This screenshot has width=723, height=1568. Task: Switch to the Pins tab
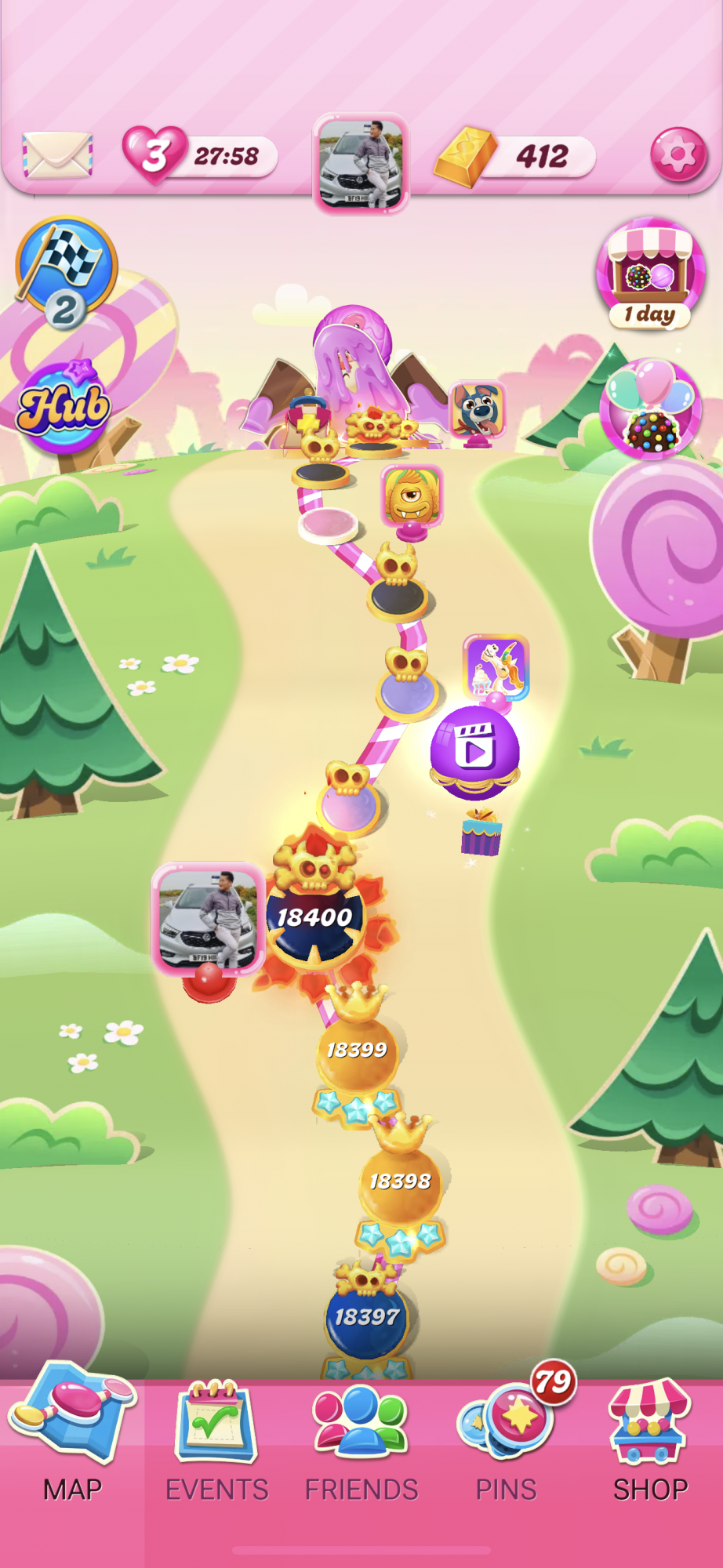pos(507,1443)
